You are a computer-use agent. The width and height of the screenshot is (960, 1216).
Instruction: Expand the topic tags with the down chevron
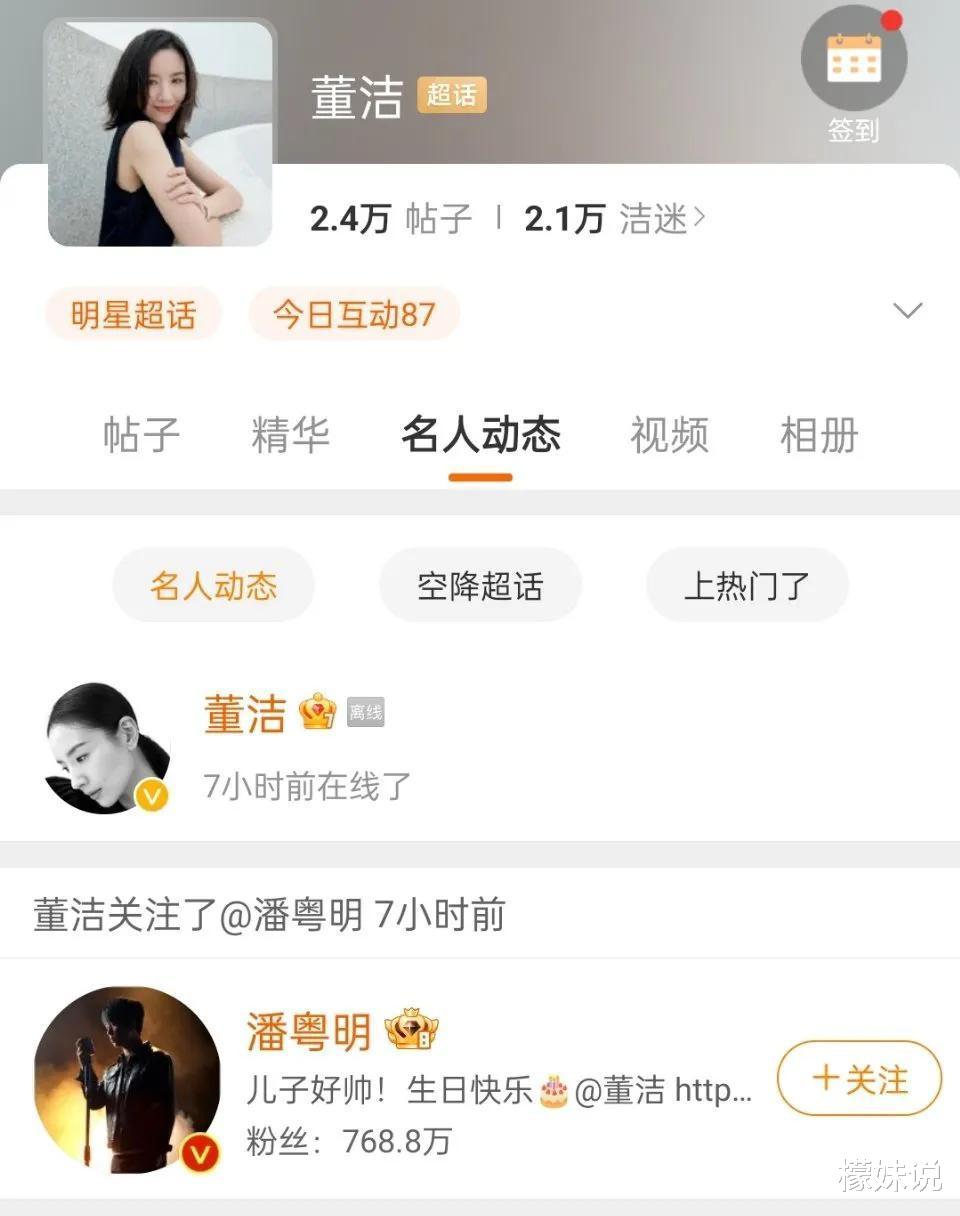(908, 310)
